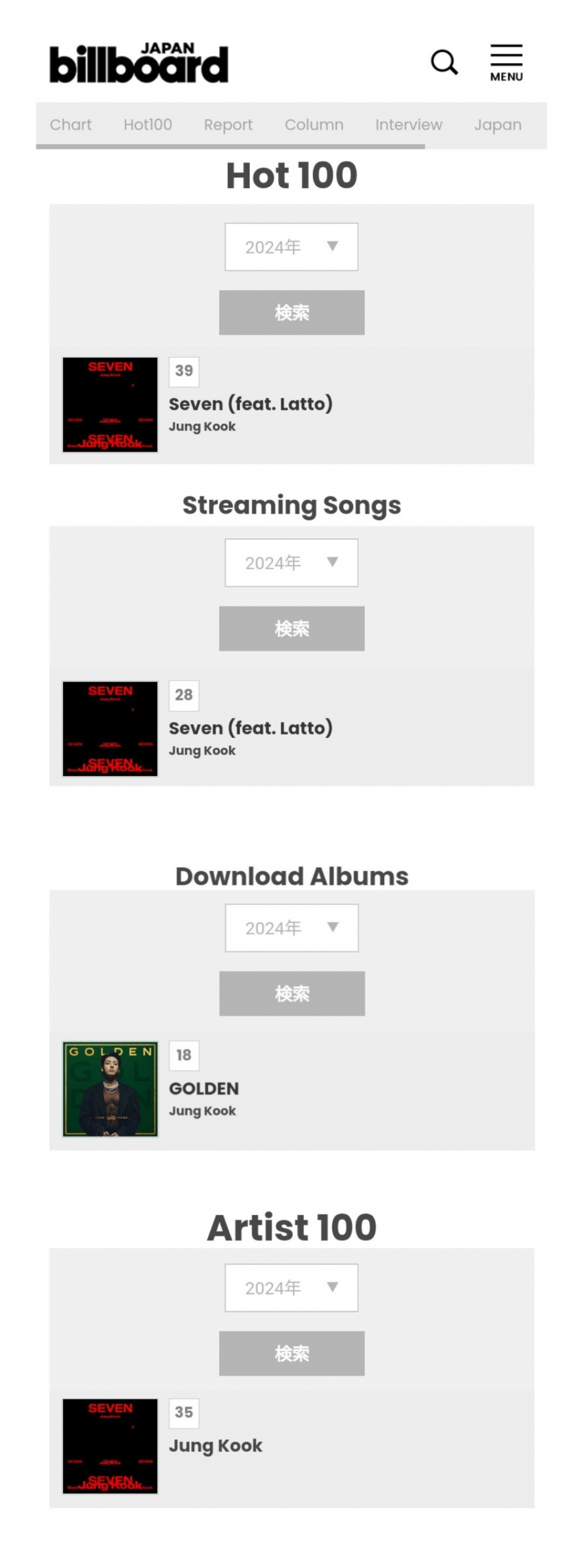Open the Jung Kook artist entry ranked 35
Image resolution: width=583 pixels, height=1568 pixels.
[215, 1445]
